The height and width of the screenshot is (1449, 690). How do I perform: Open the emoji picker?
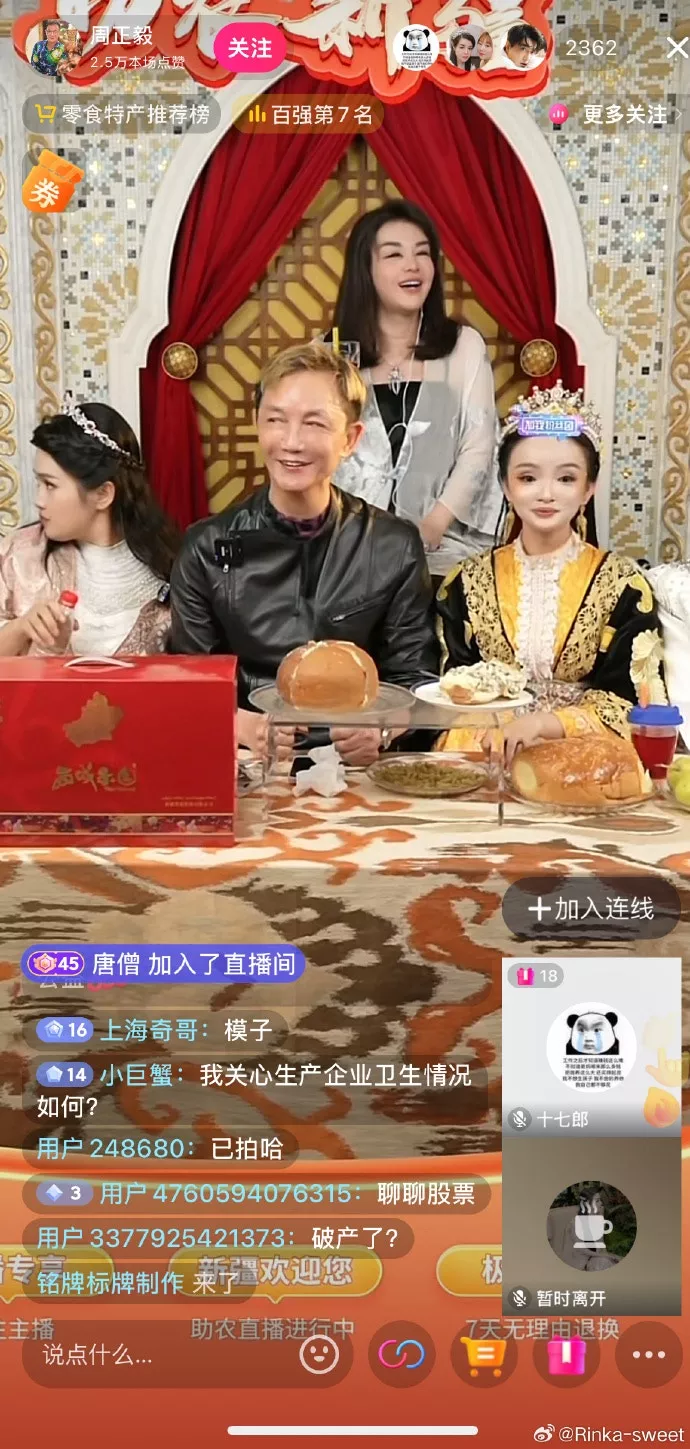pos(319,1356)
